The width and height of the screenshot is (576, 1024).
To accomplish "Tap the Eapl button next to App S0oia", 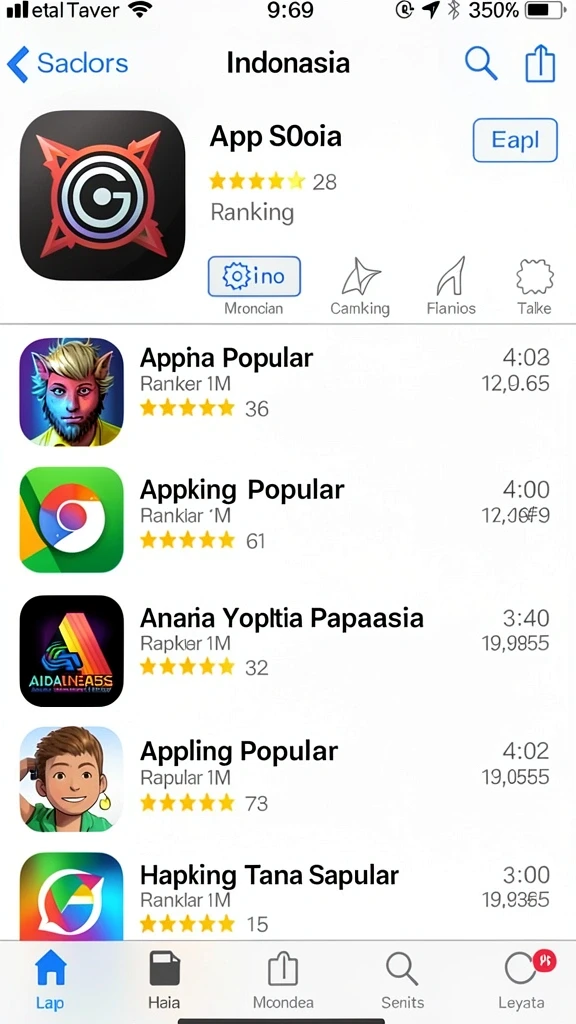I will point(515,140).
